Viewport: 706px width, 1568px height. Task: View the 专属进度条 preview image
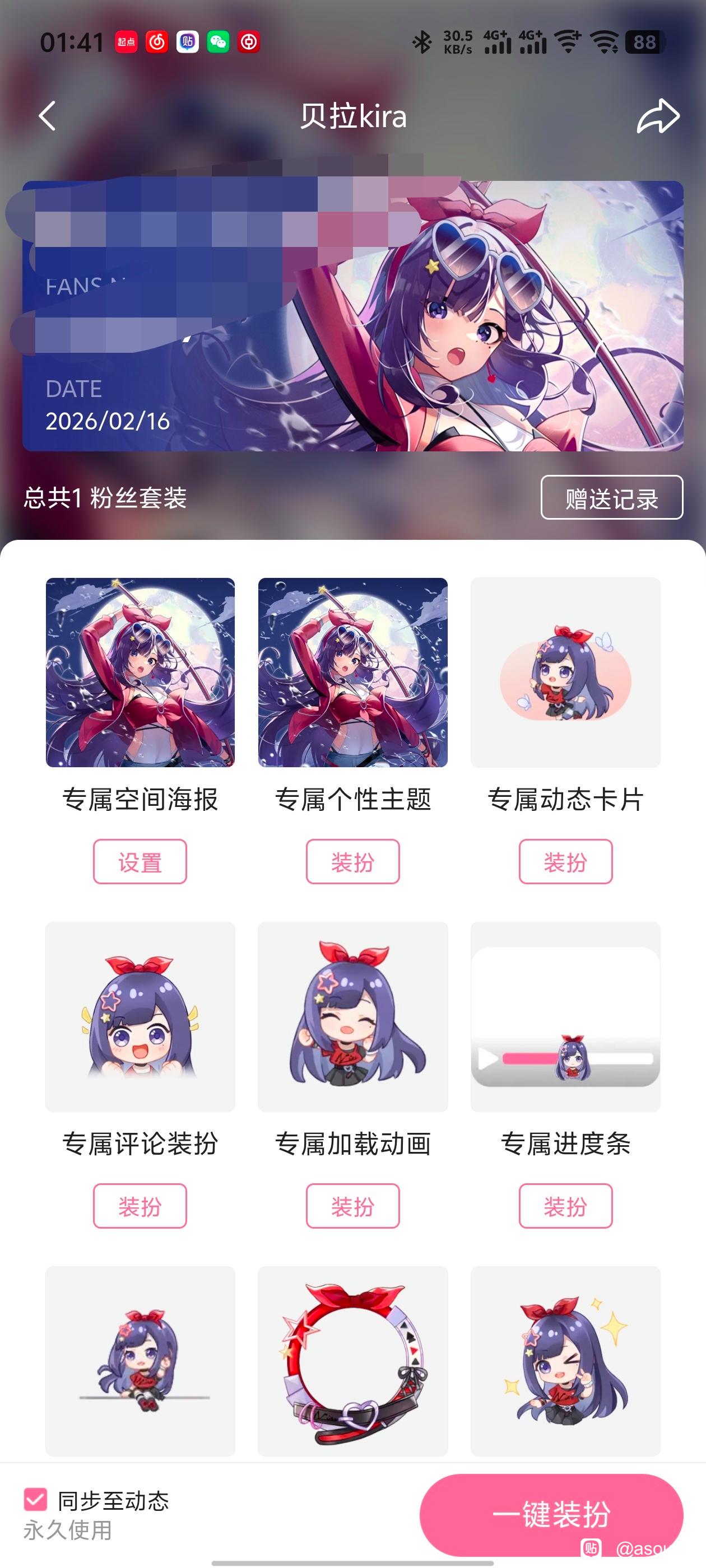click(x=565, y=1016)
